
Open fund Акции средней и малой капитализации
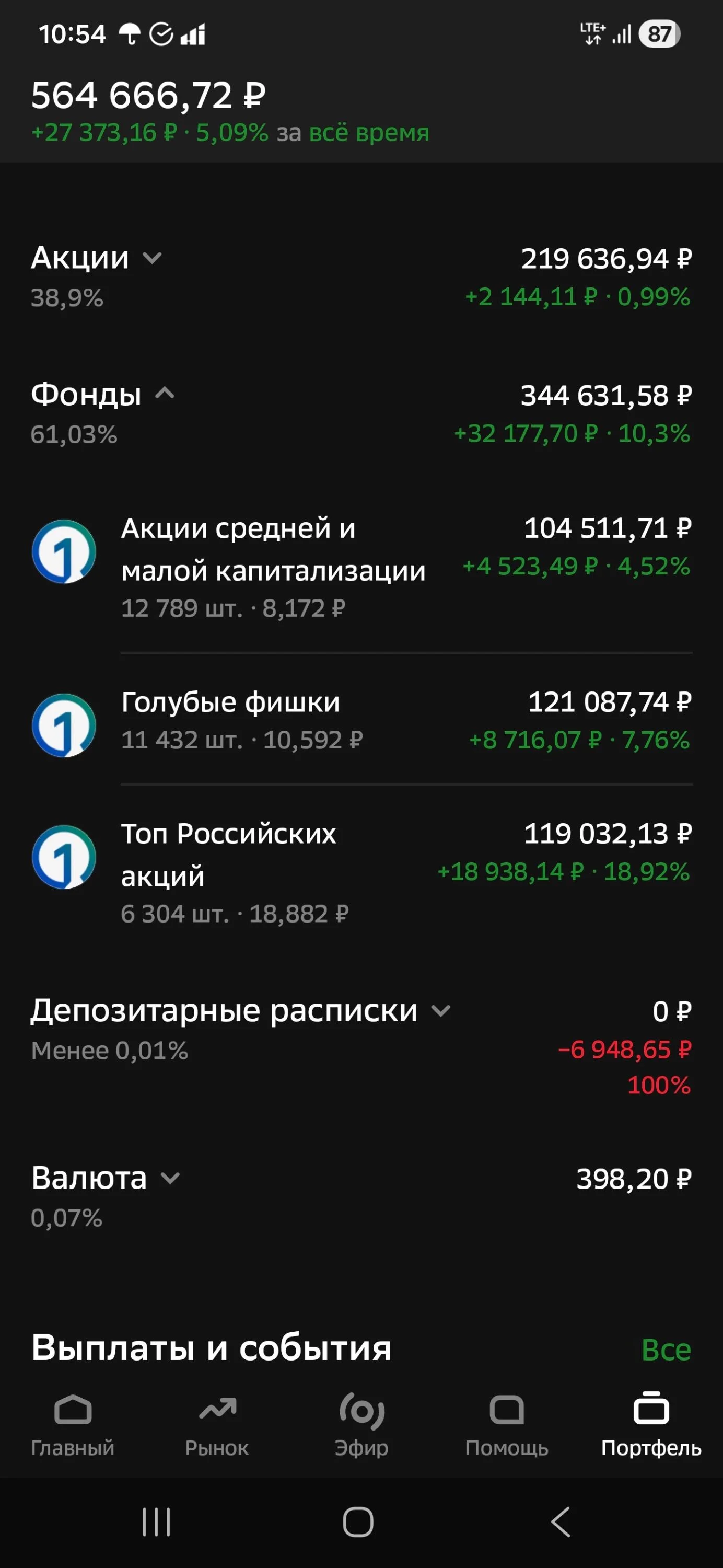pyautogui.click(x=361, y=567)
